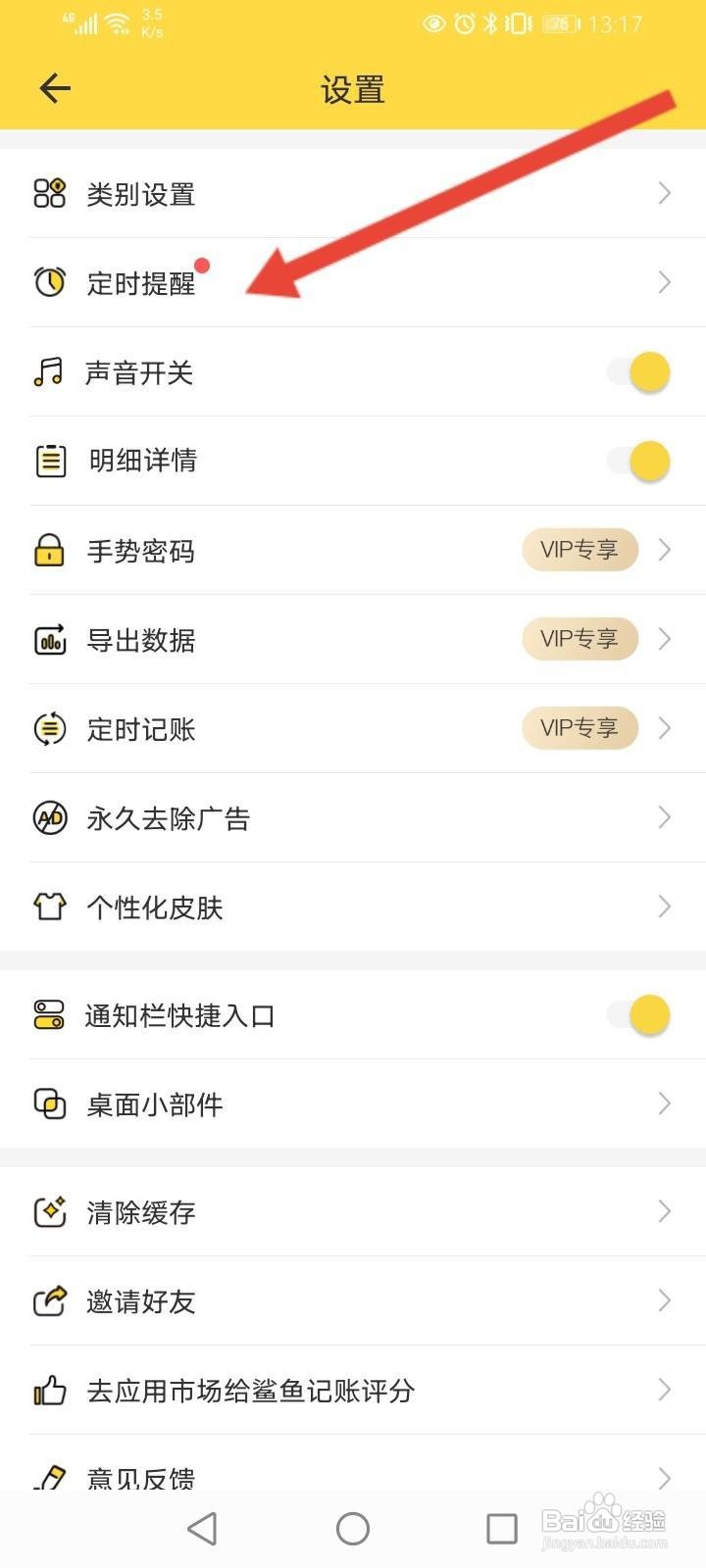Tap 清除缓存 to clear cache
The width and height of the screenshot is (706, 1568).
[353, 1212]
